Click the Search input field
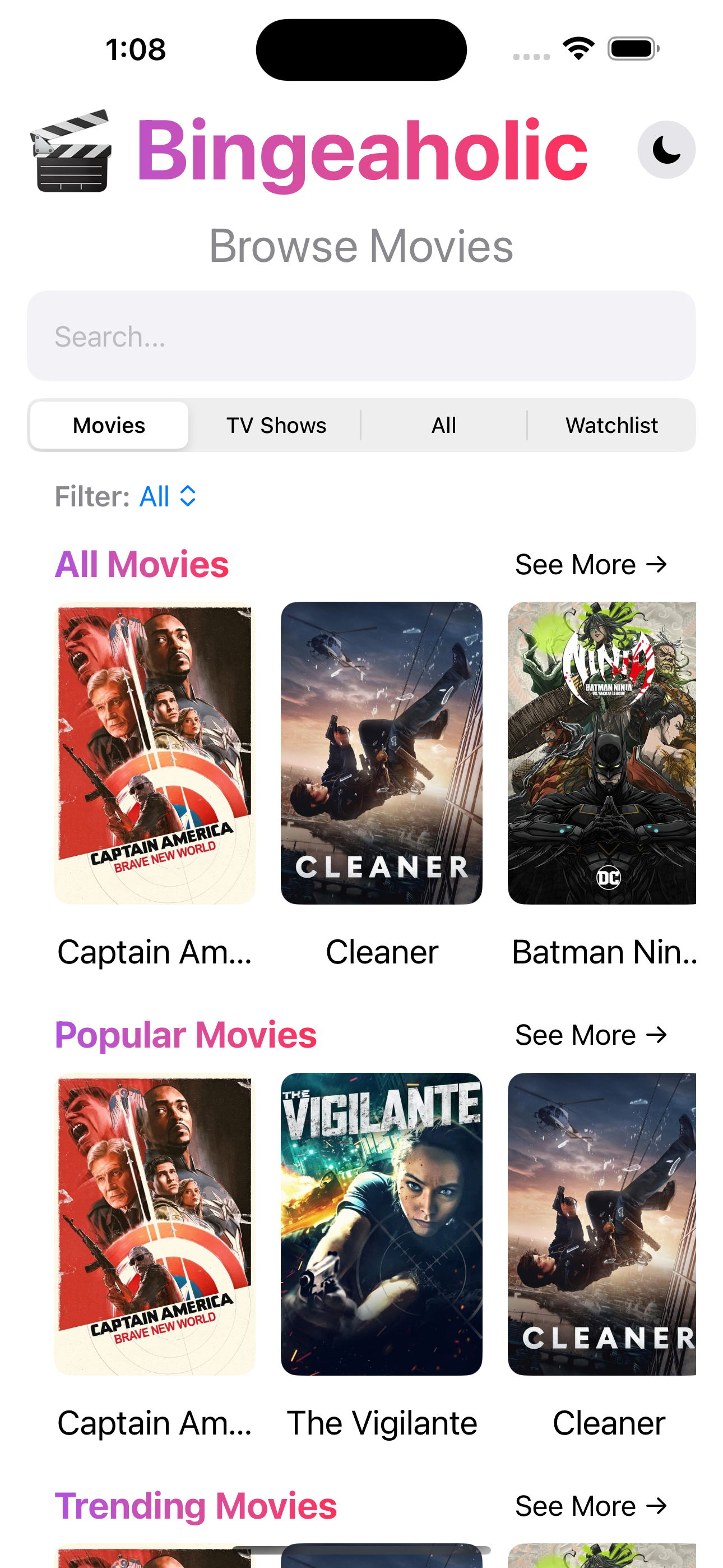723x1568 pixels. point(361,335)
